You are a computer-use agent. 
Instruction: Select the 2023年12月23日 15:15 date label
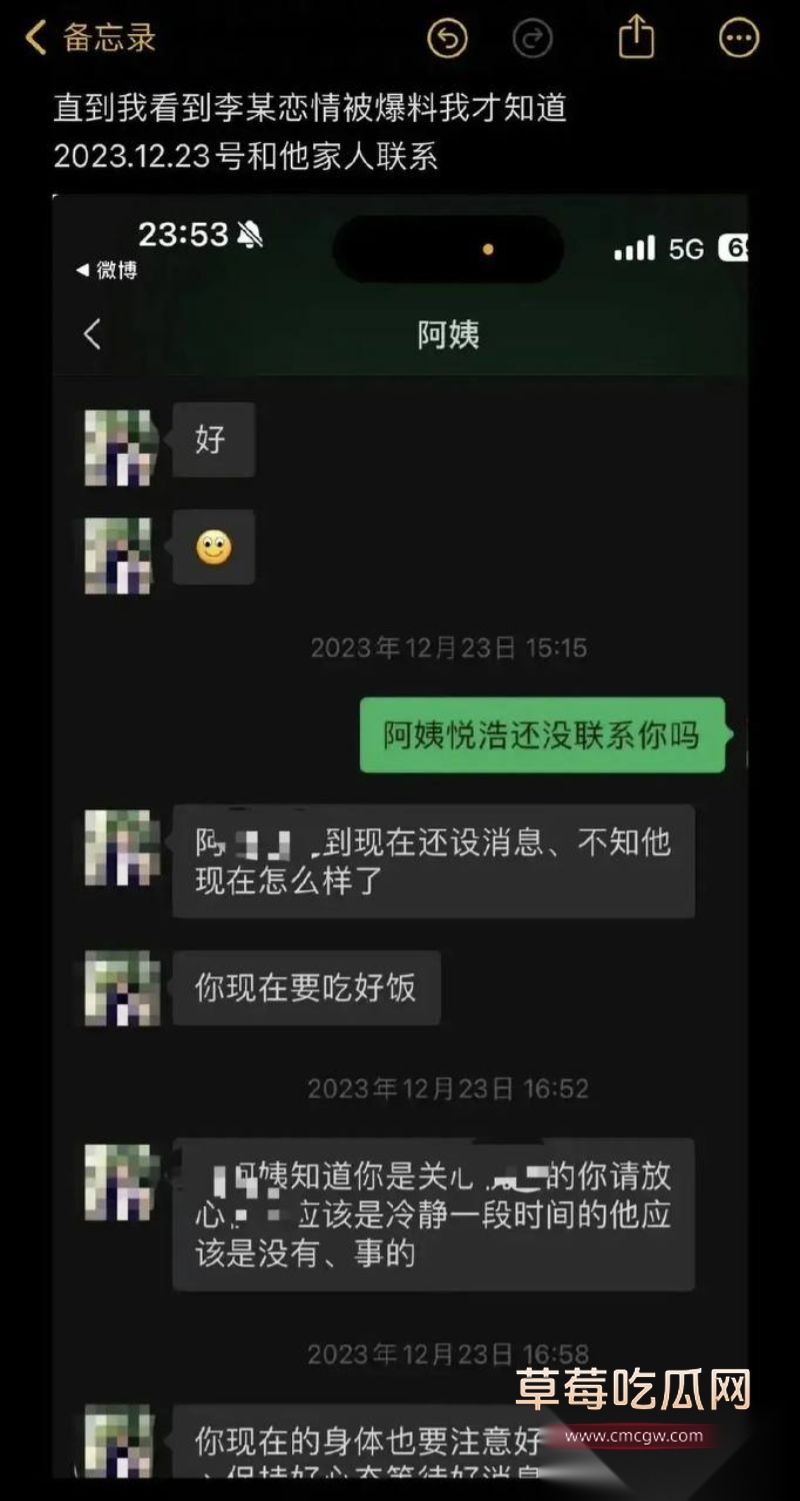(x=449, y=648)
